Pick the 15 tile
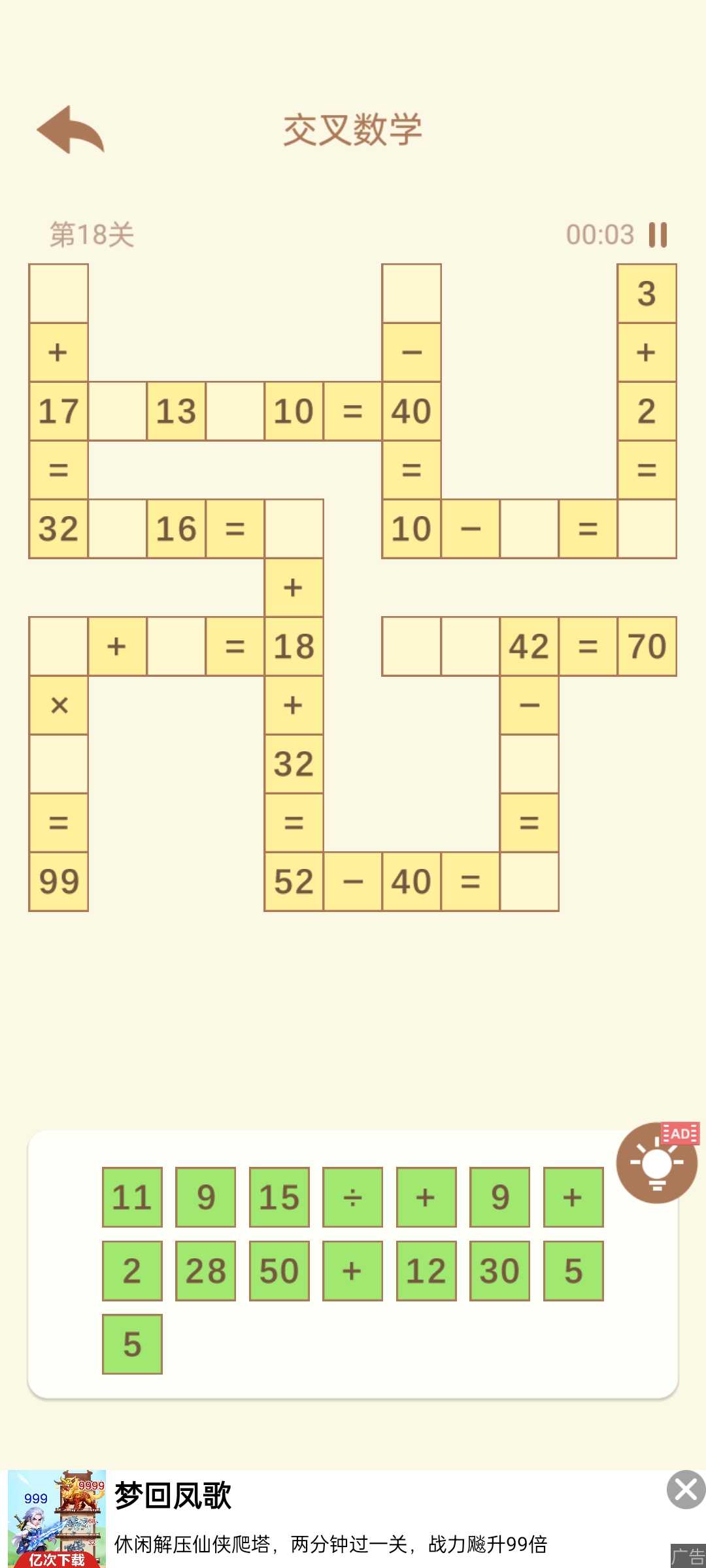The image size is (706, 1568). (279, 1197)
